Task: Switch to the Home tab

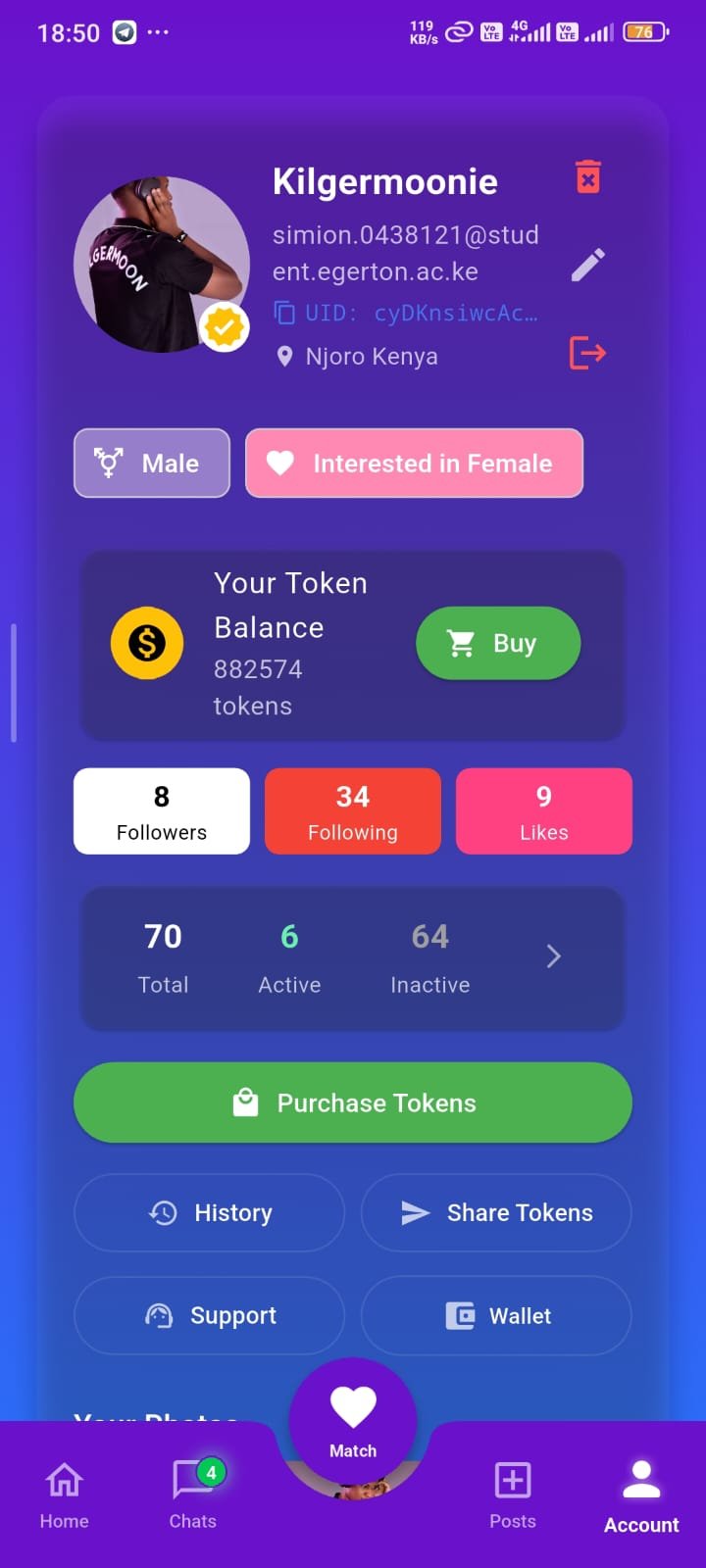Action: [x=63, y=1480]
